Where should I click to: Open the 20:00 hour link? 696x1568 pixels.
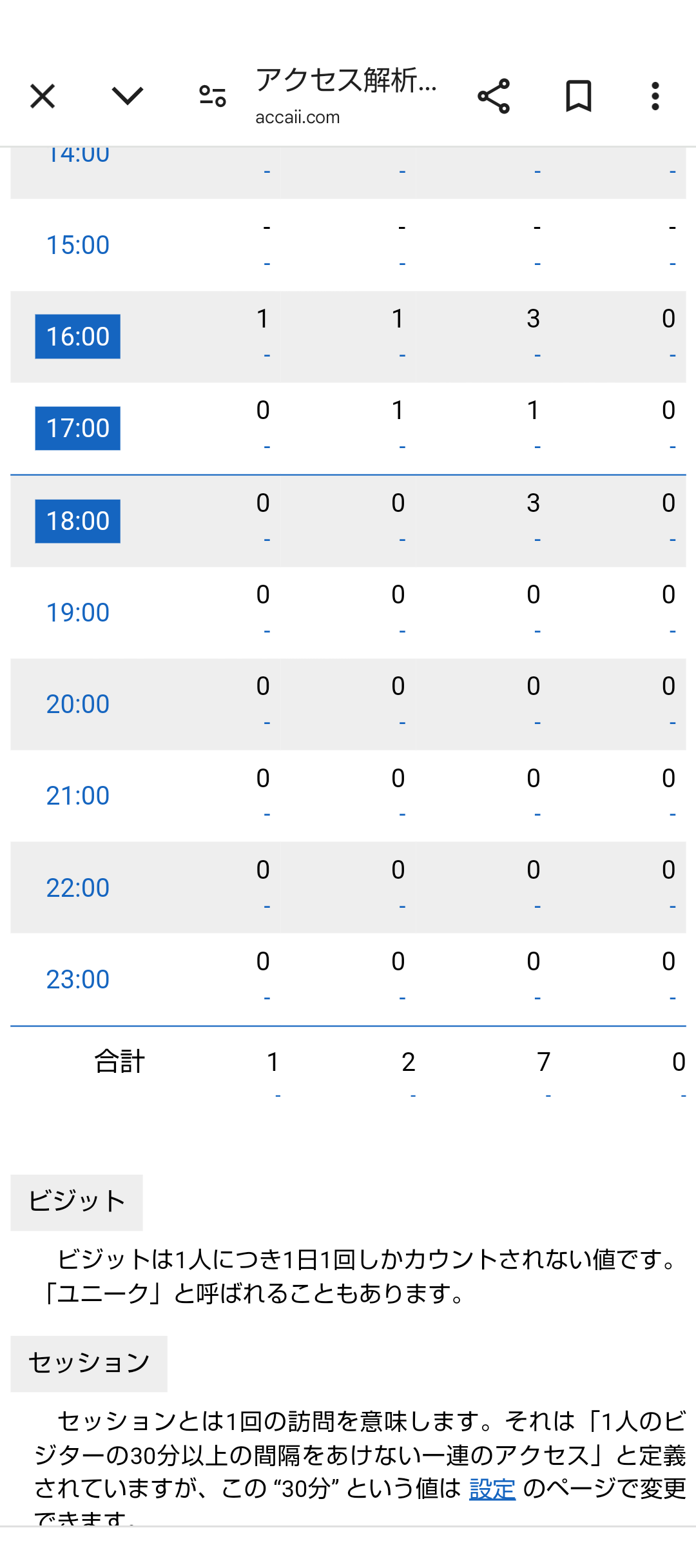tap(77, 704)
